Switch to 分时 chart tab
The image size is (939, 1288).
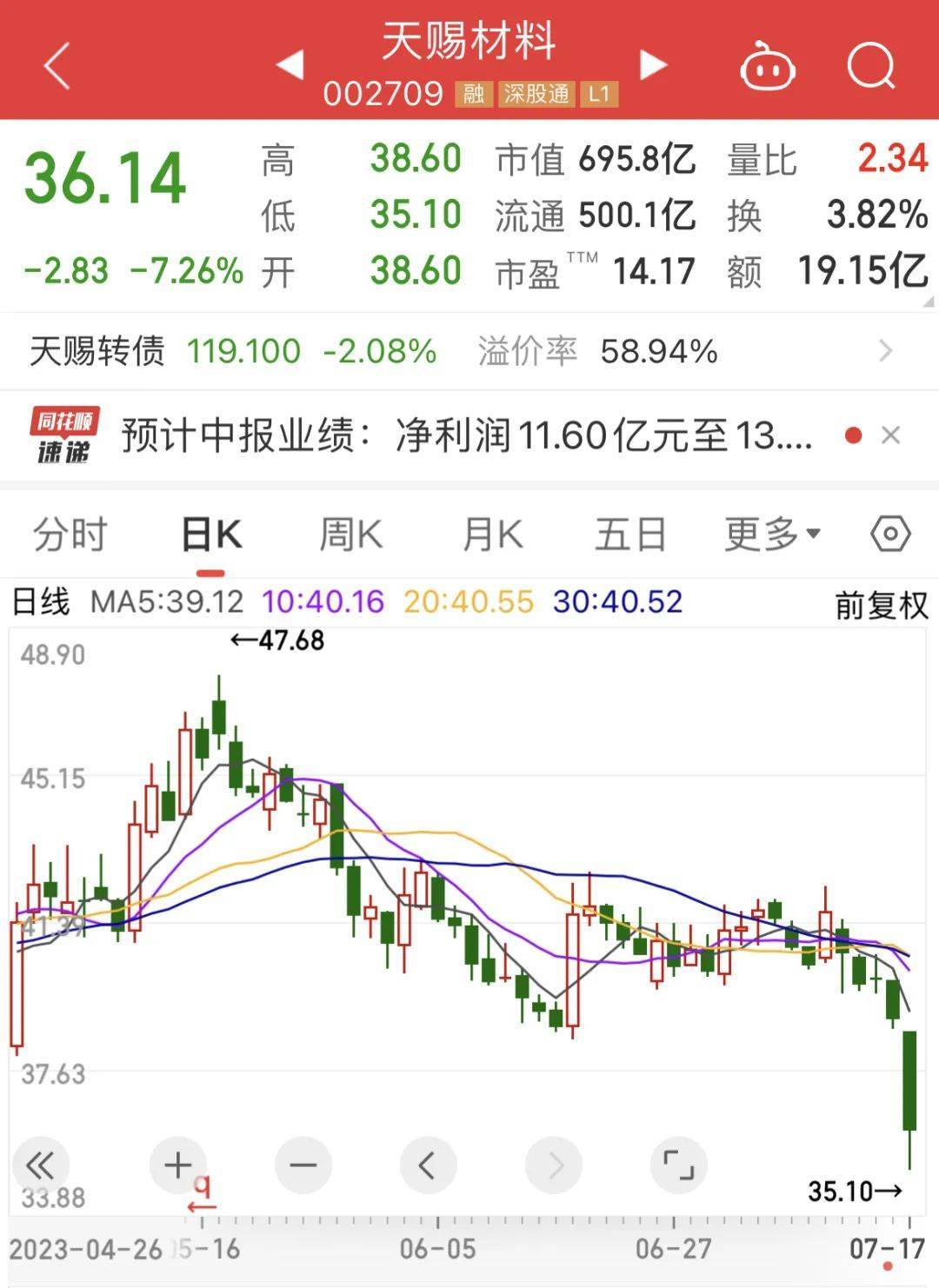tap(70, 534)
